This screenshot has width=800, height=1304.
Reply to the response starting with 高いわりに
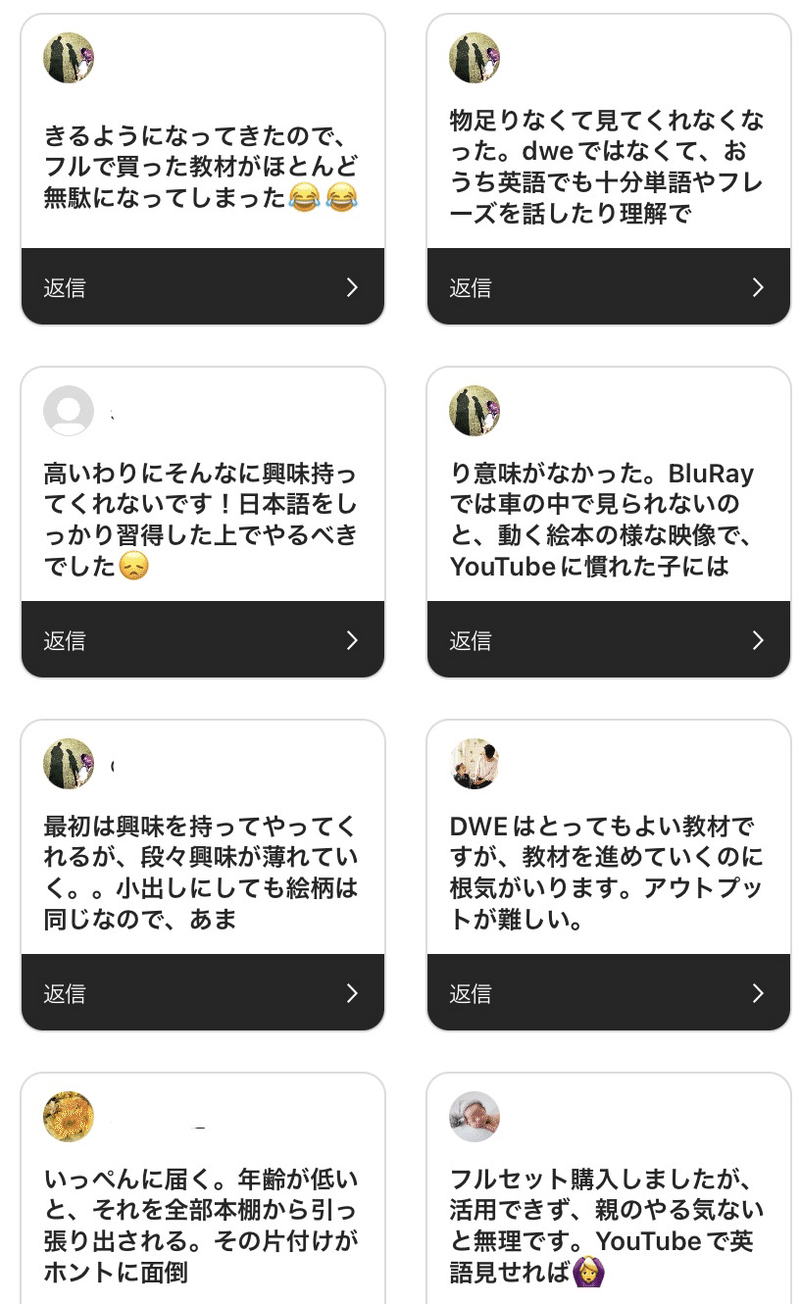click(202, 640)
